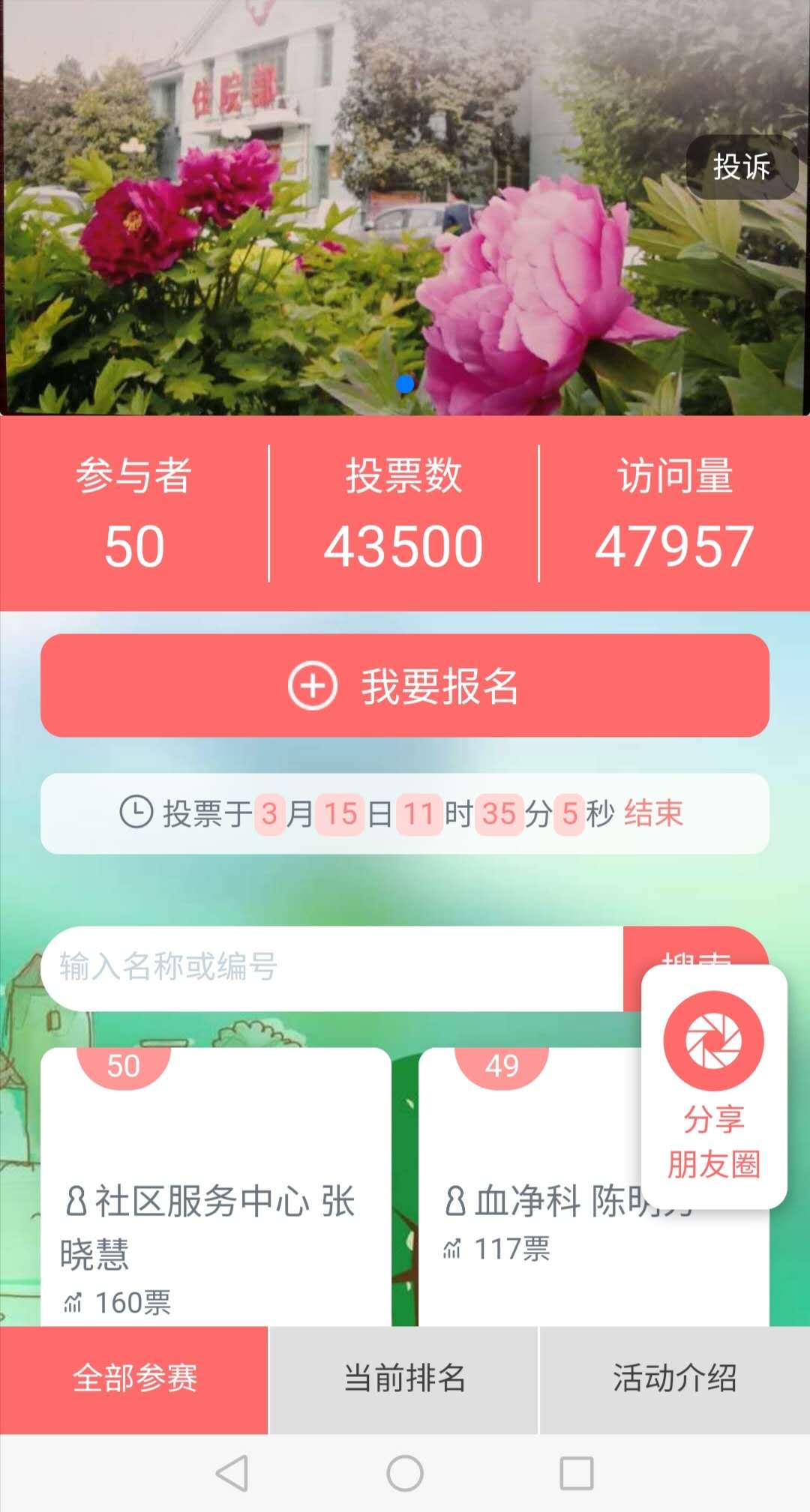Image resolution: width=810 pixels, height=1512 pixels.
Task: Switch to 当前排名 tab
Action: click(x=404, y=1379)
